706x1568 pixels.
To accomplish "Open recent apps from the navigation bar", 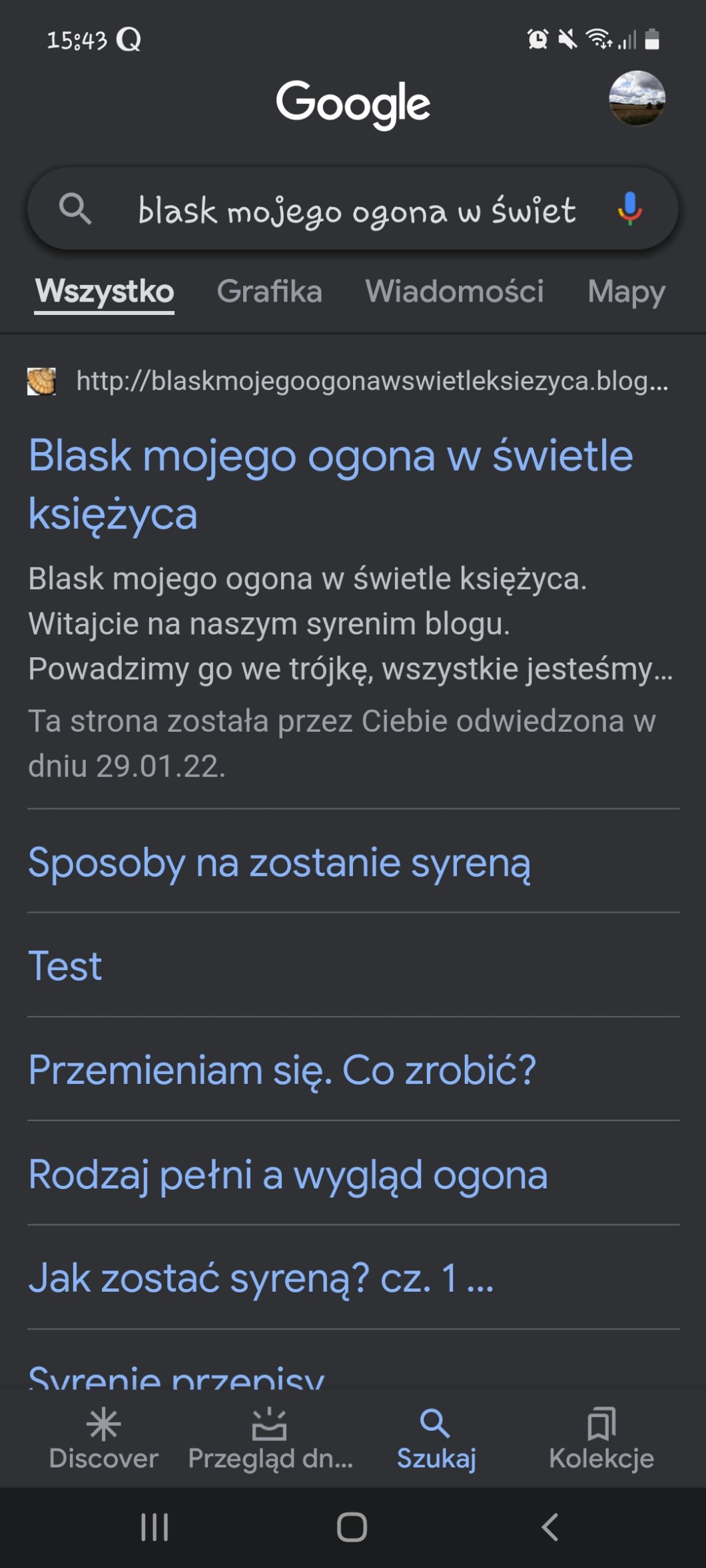I will (155, 1527).
